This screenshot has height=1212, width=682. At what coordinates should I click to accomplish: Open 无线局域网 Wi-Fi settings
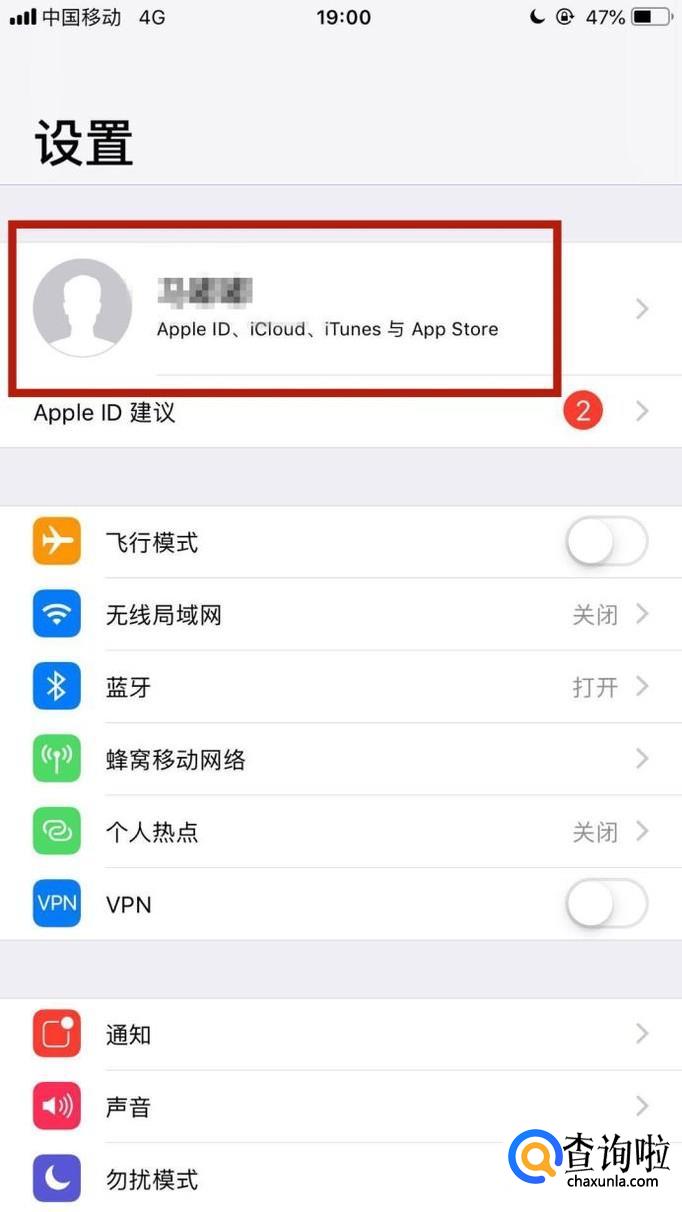[340, 615]
